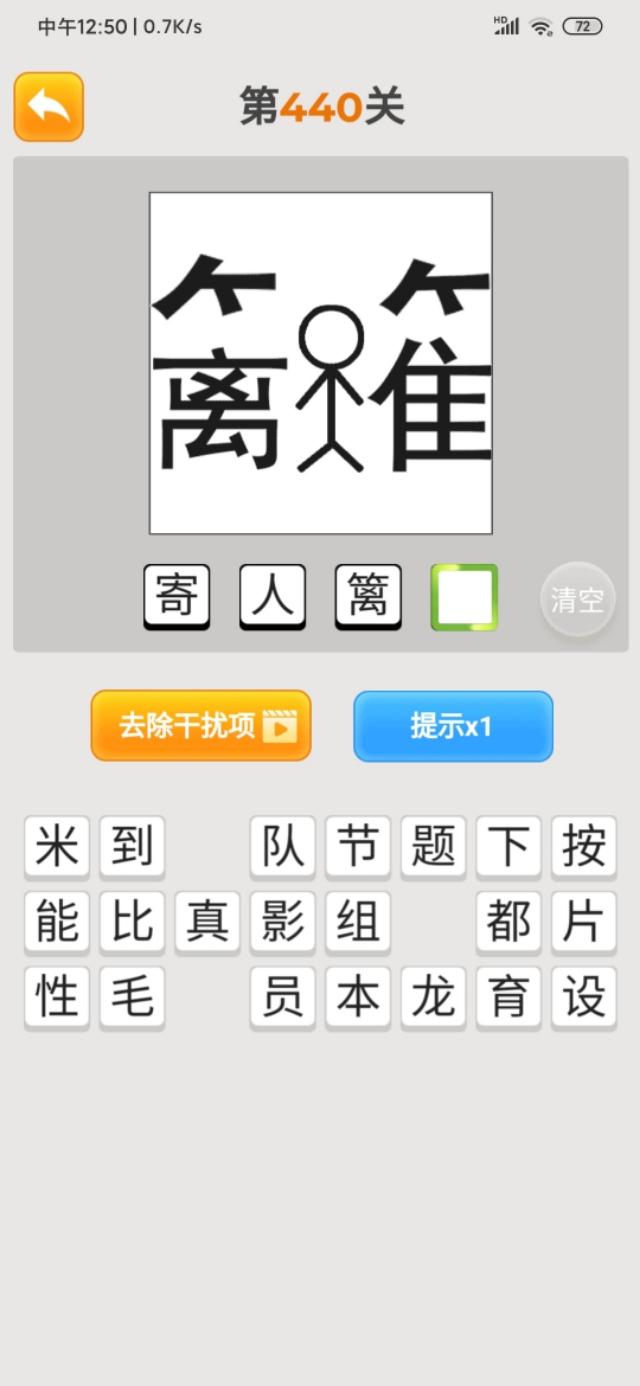
Task: Pick the 队 character tile
Action: pyautogui.click(x=283, y=847)
